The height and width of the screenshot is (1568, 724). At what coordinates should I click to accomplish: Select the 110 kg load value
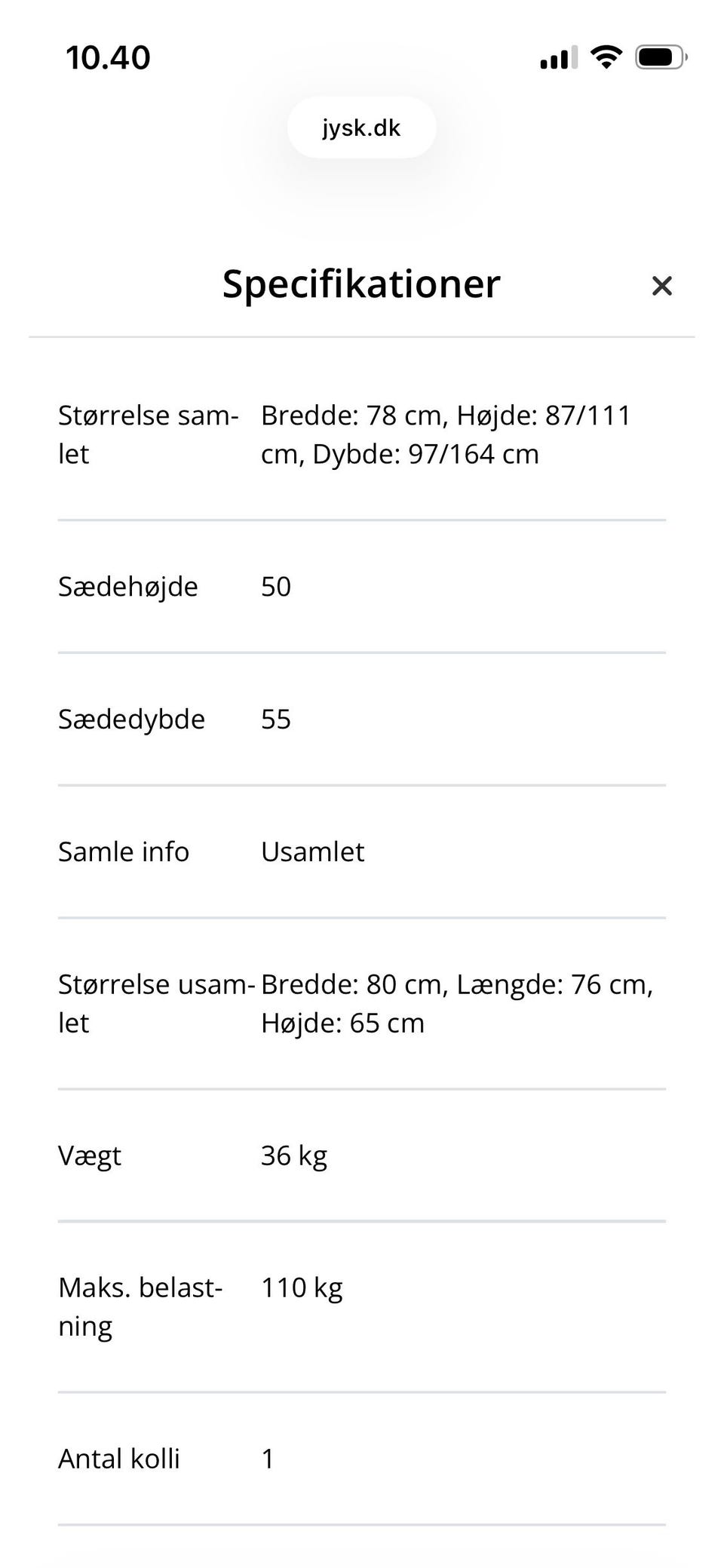point(300,1287)
